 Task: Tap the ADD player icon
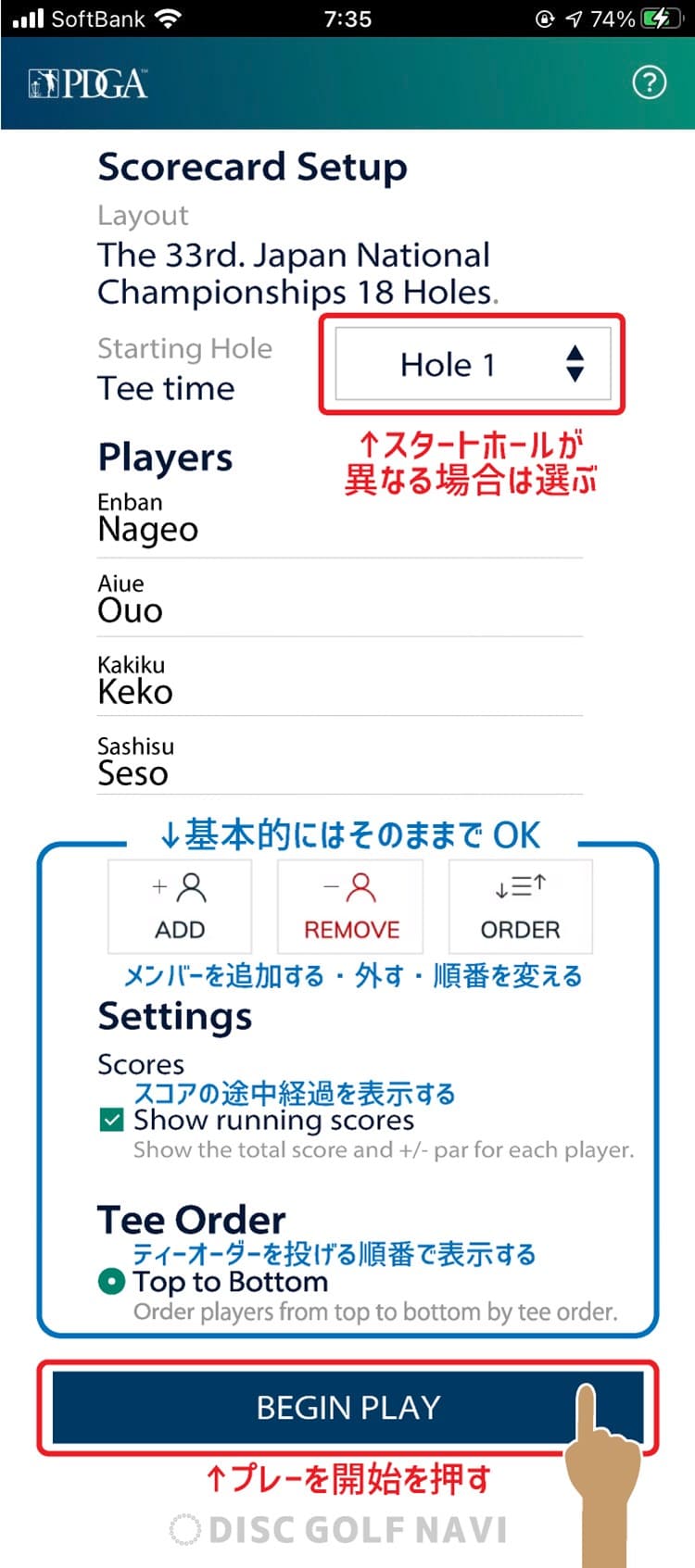pos(179,906)
